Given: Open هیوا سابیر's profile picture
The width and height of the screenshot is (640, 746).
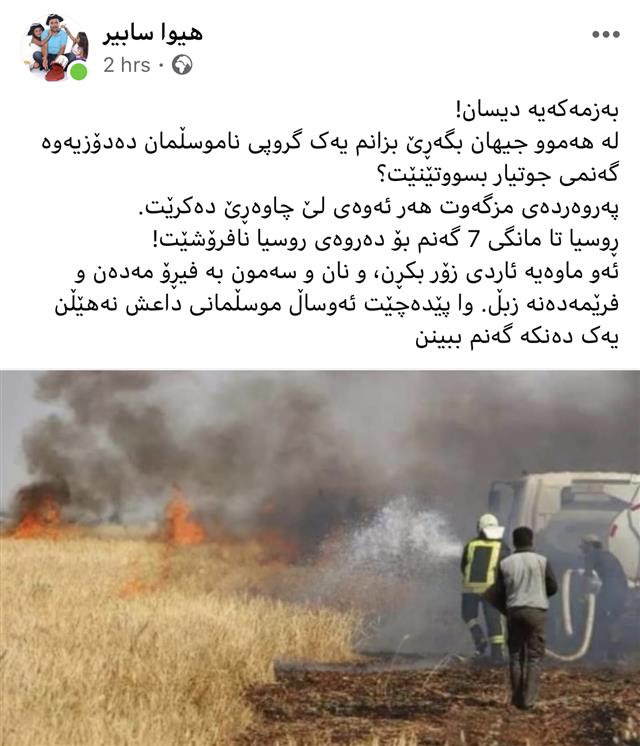Looking at the screenshot, I should click(x=55, y=47).
